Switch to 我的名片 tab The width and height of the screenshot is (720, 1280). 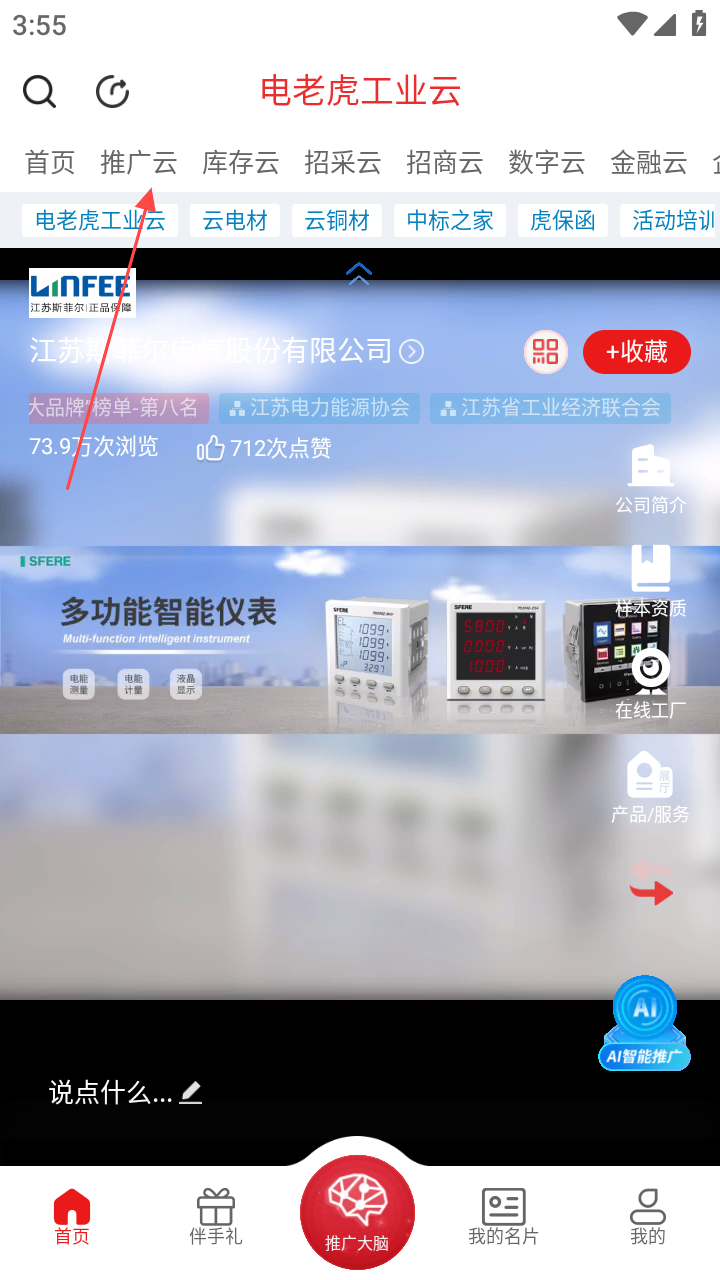[x=503, y=1216]
